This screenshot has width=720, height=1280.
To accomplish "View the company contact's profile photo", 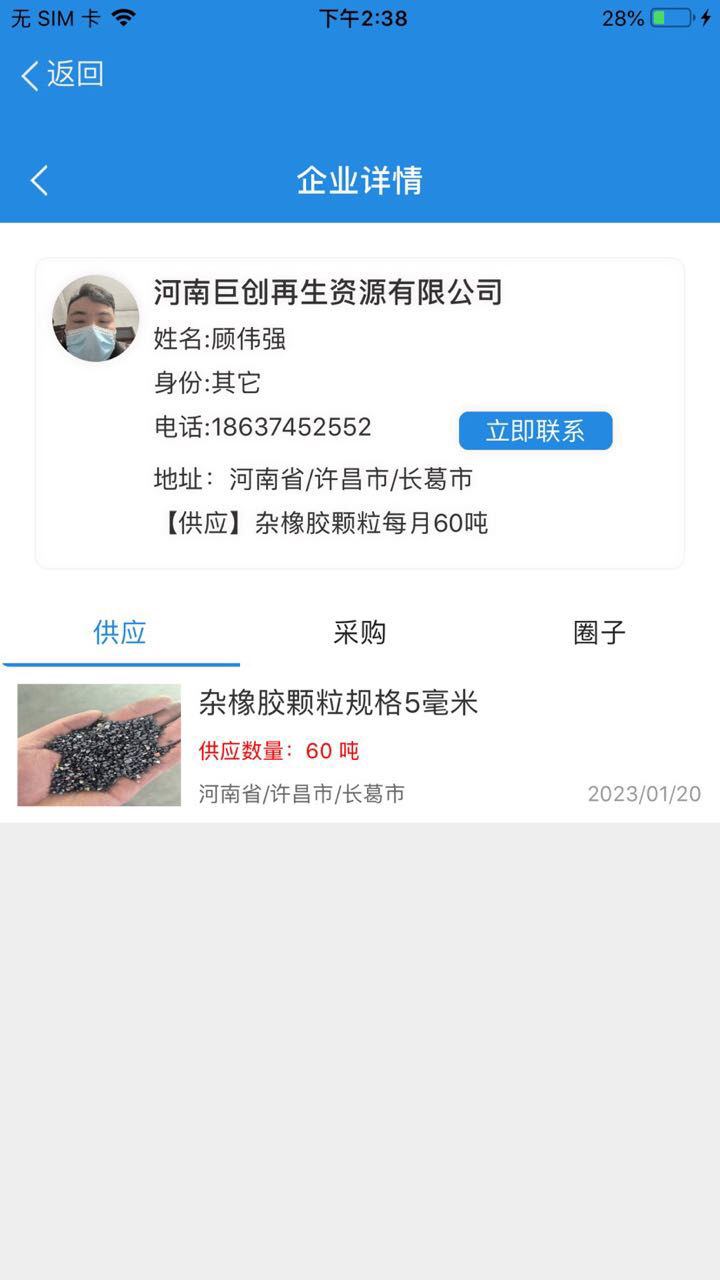I will [x=96, y=318].
